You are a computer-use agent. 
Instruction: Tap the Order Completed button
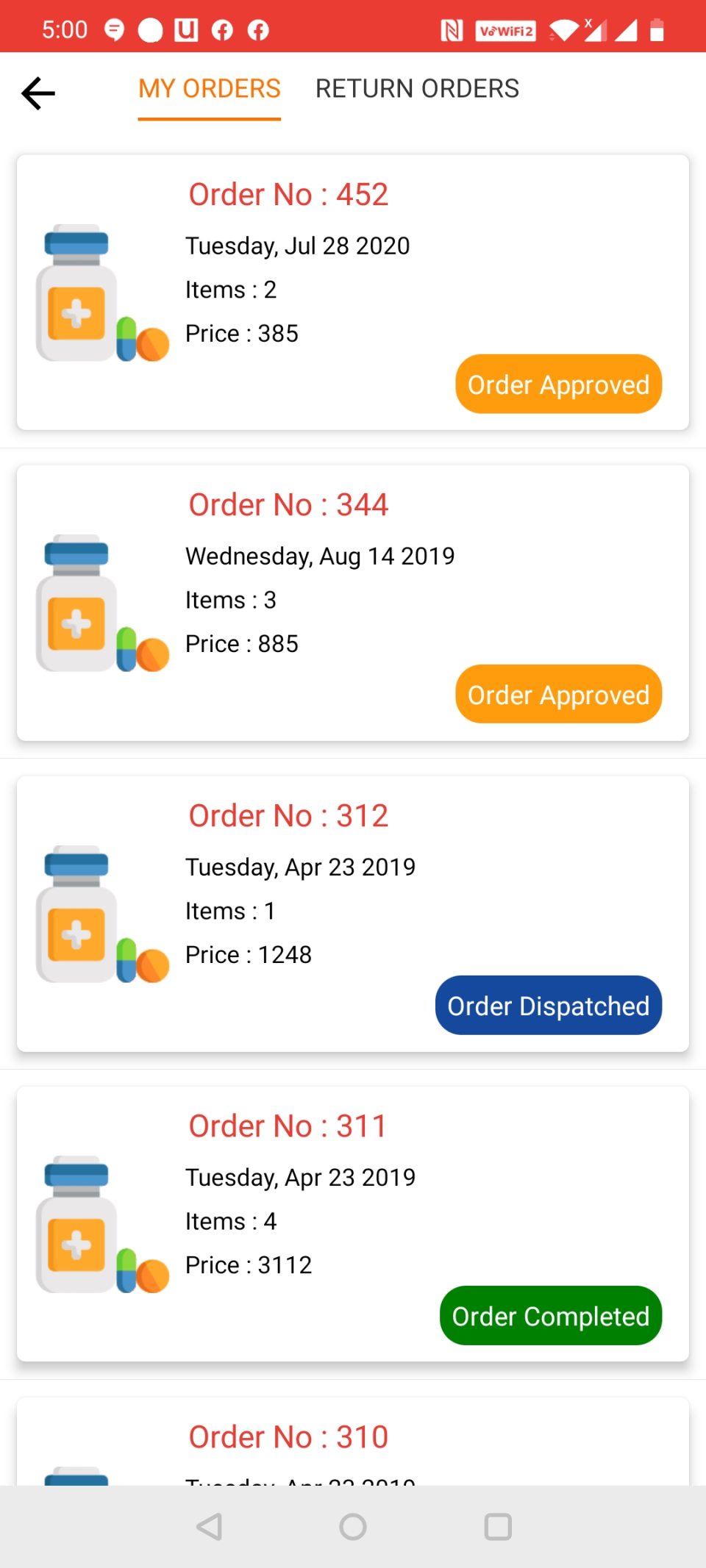(x=550, y=1316)
